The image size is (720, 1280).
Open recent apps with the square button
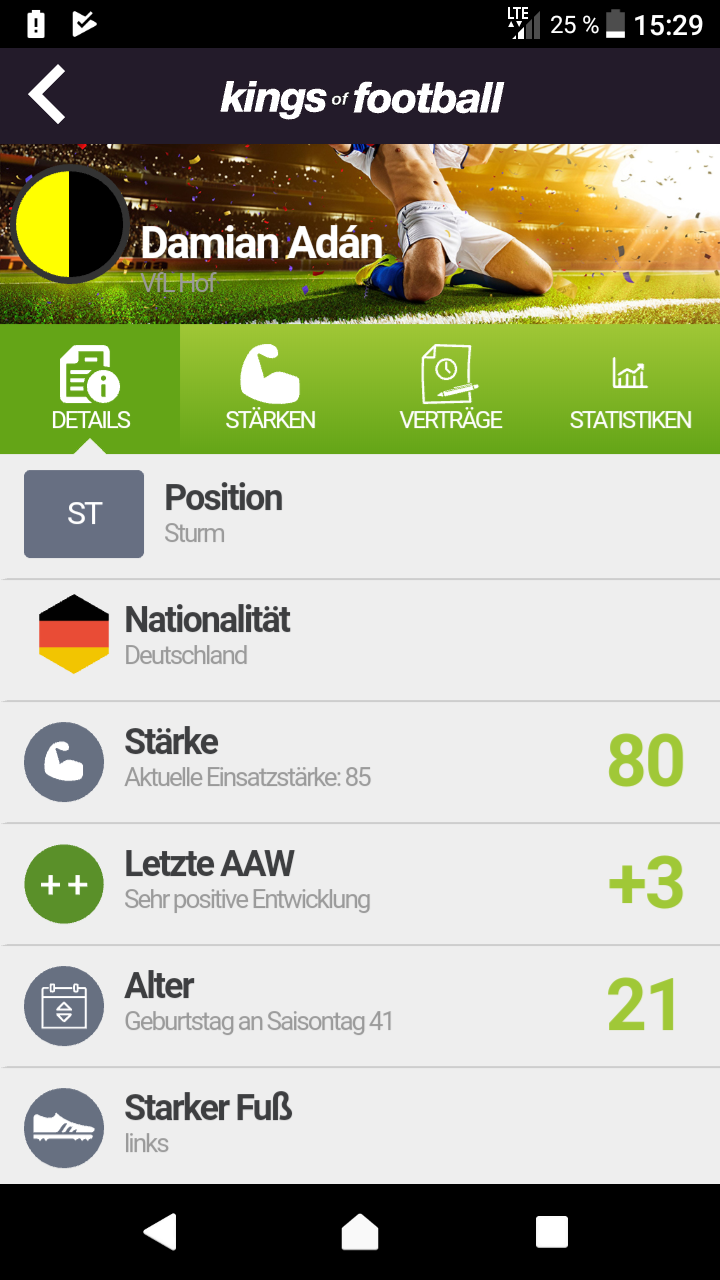552,1232
